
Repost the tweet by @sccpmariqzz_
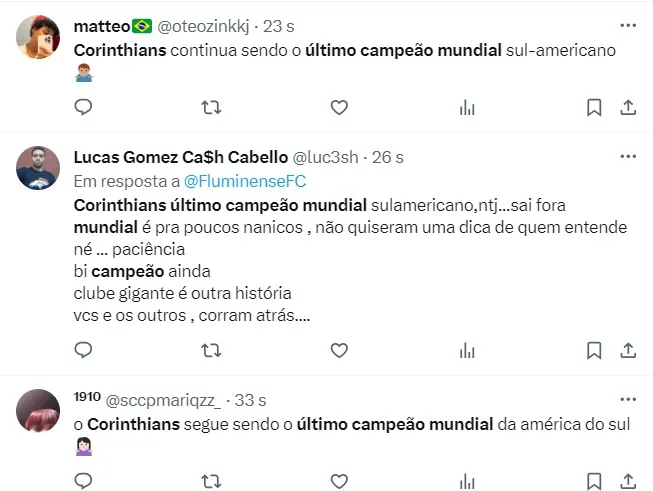211,482
